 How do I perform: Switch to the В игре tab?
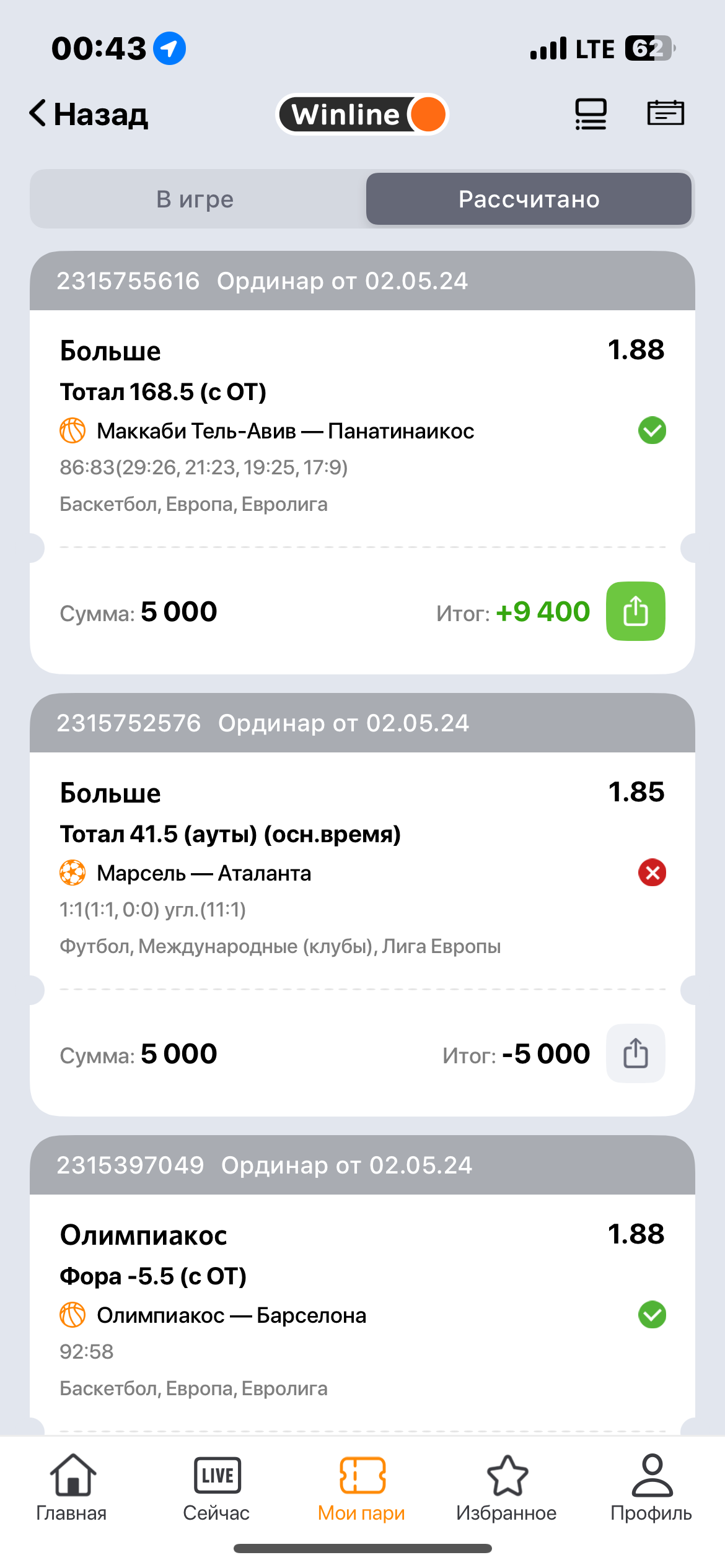[195, 199]
